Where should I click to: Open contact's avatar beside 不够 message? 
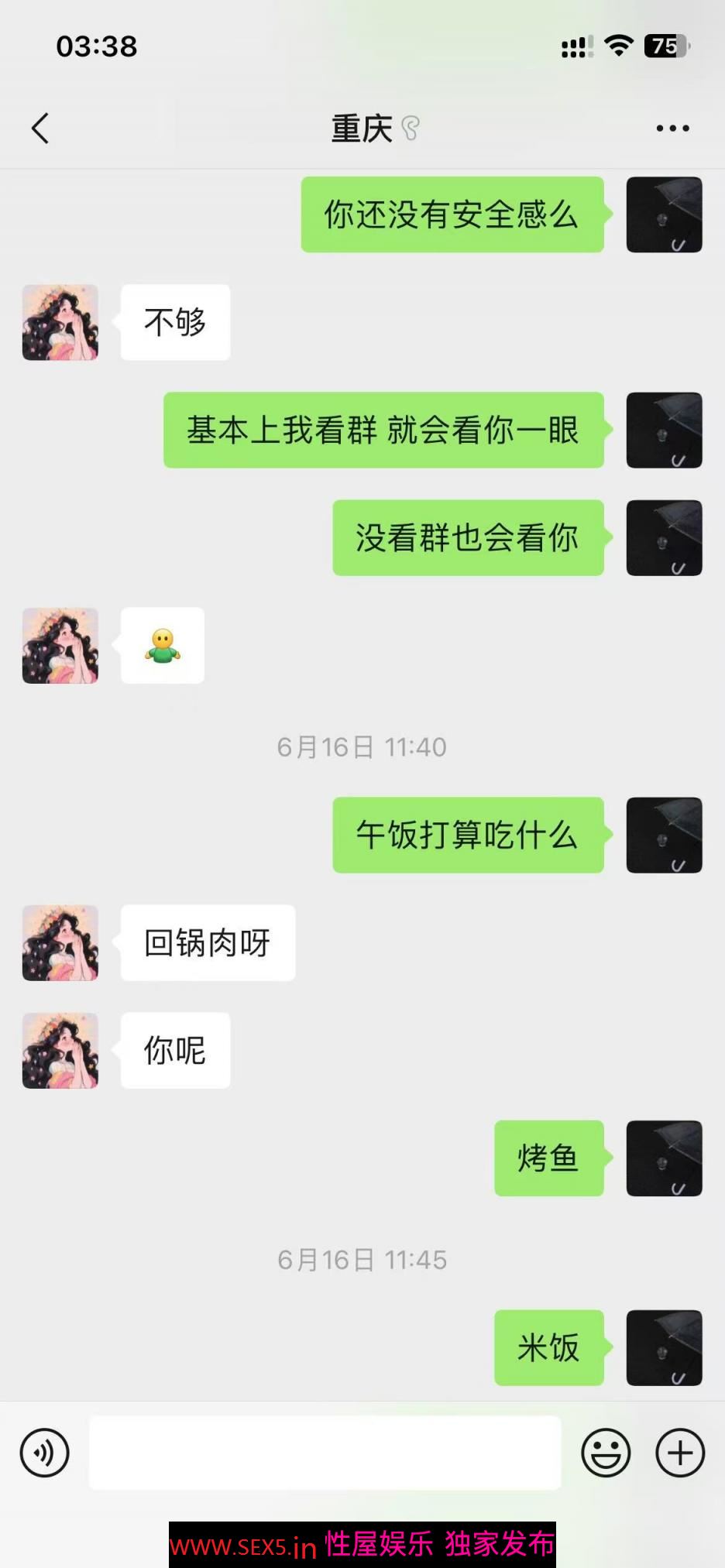60,322
